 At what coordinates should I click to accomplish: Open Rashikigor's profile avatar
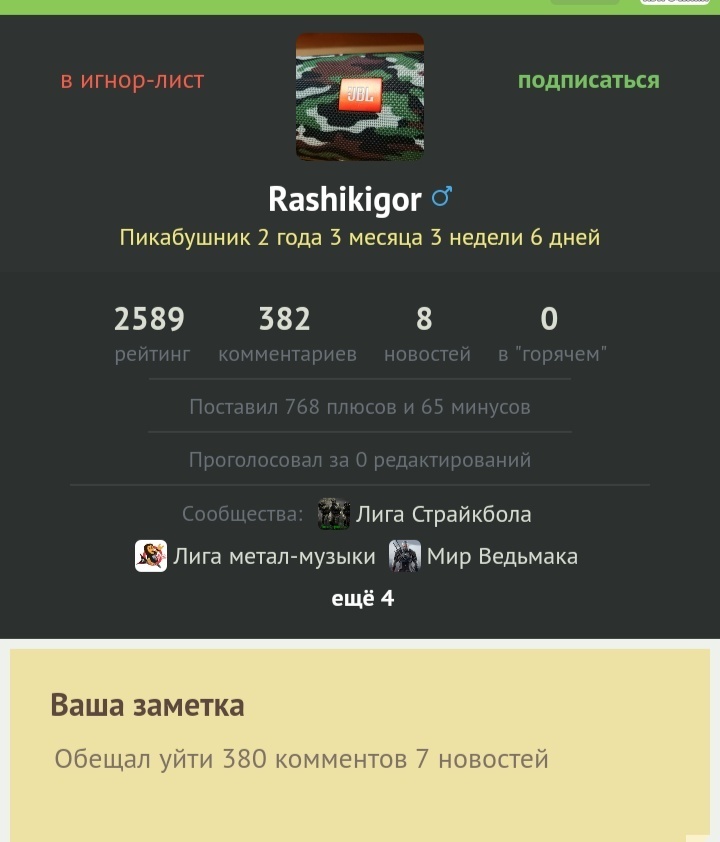(360, 97)
